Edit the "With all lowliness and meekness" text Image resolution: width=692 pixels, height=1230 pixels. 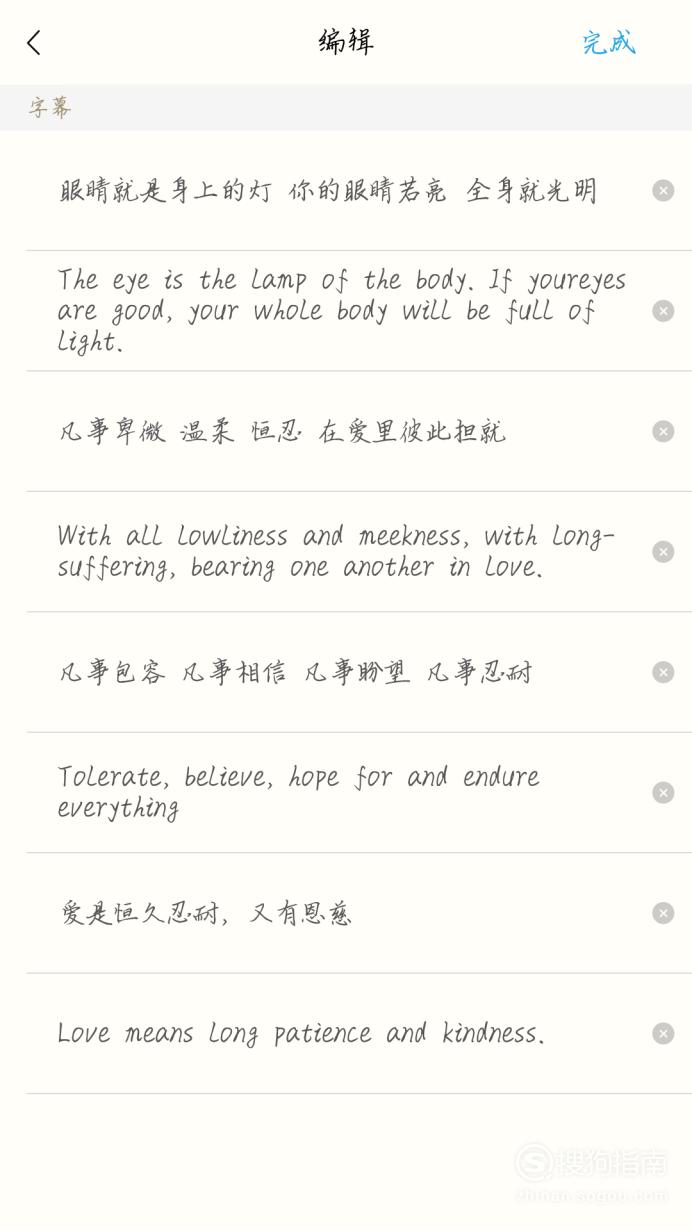(x=336, y=552)
